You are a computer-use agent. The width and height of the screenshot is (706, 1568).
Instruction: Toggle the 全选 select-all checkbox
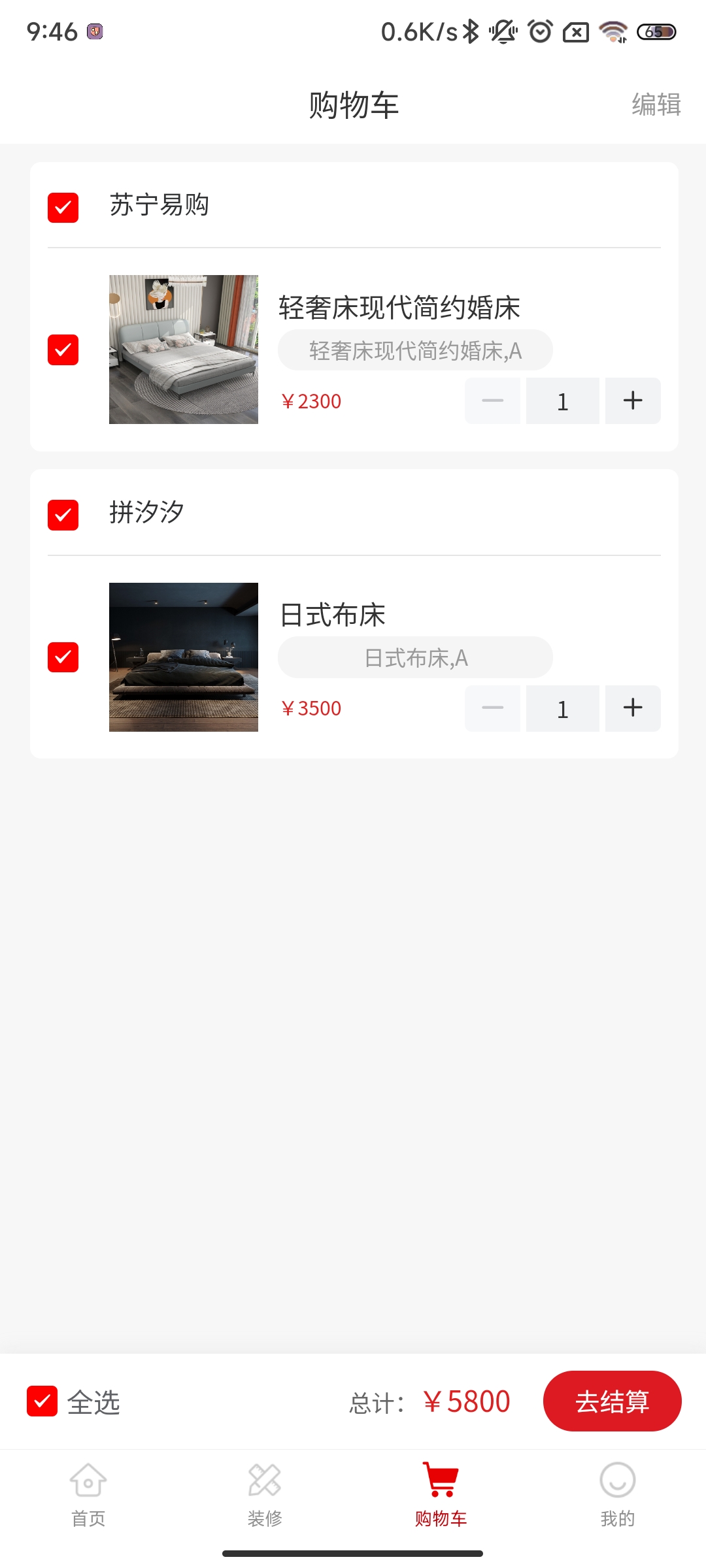(x=42, y=1401)
